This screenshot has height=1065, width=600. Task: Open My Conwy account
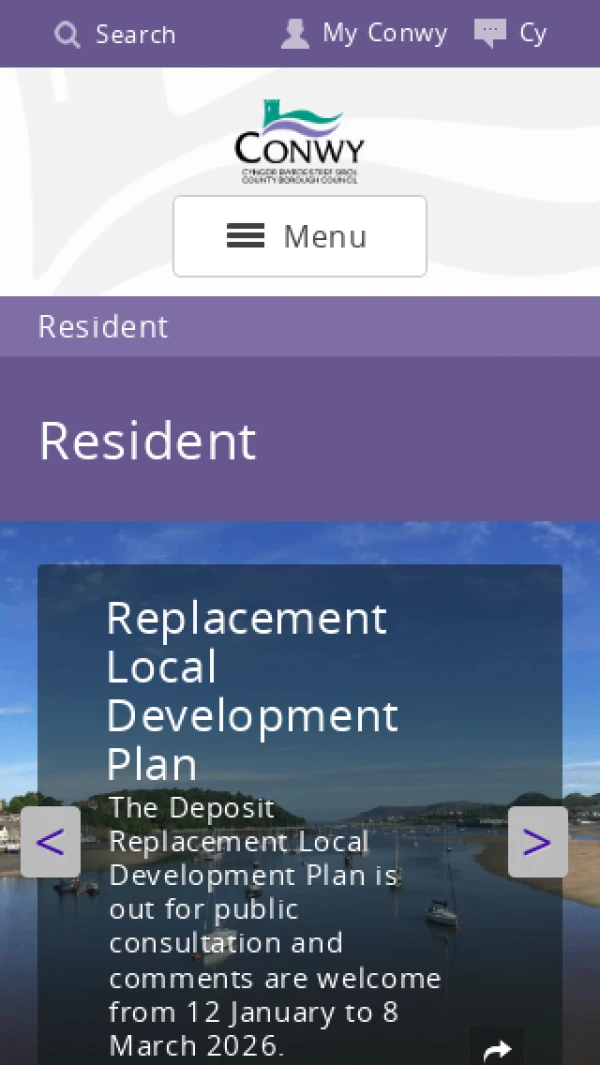364,34
